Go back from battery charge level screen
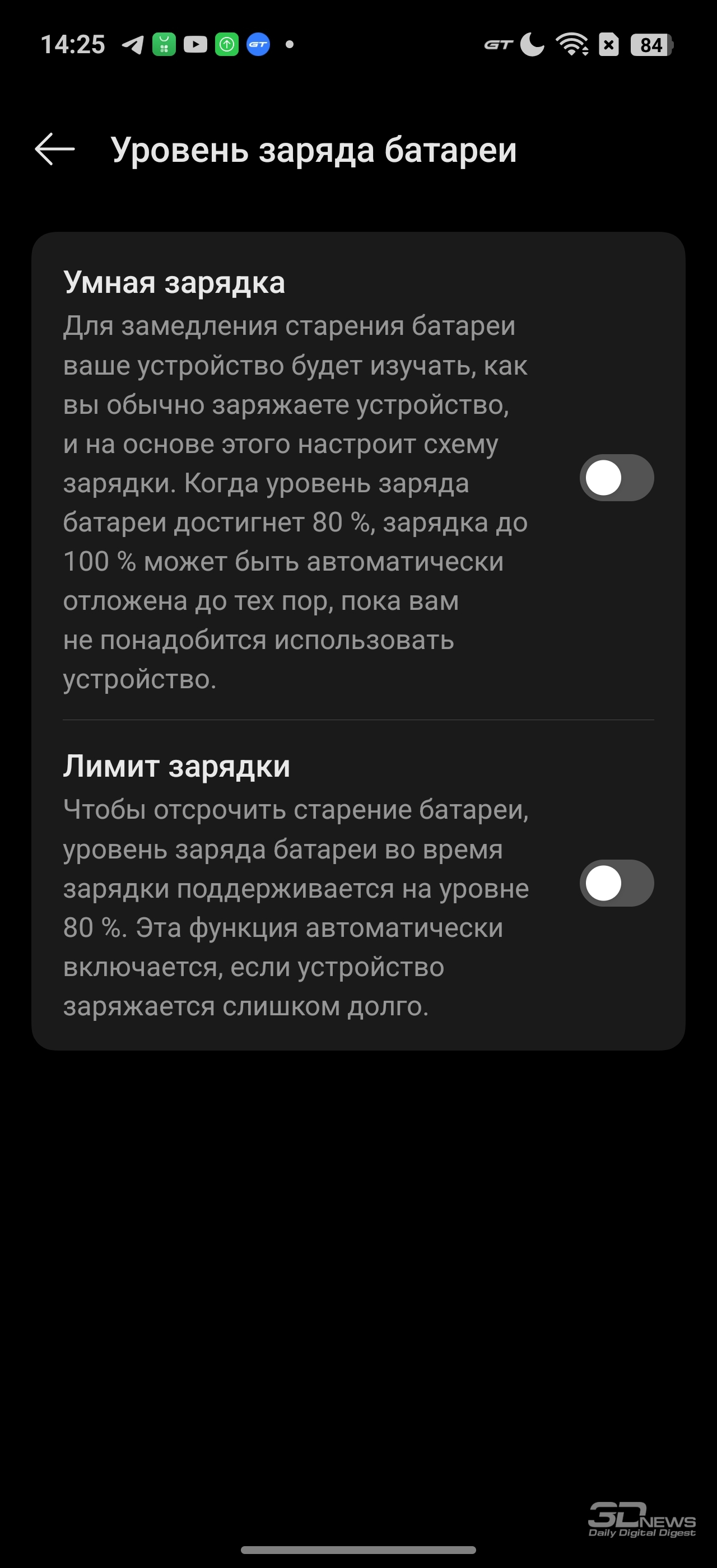 tap(55, 149)
